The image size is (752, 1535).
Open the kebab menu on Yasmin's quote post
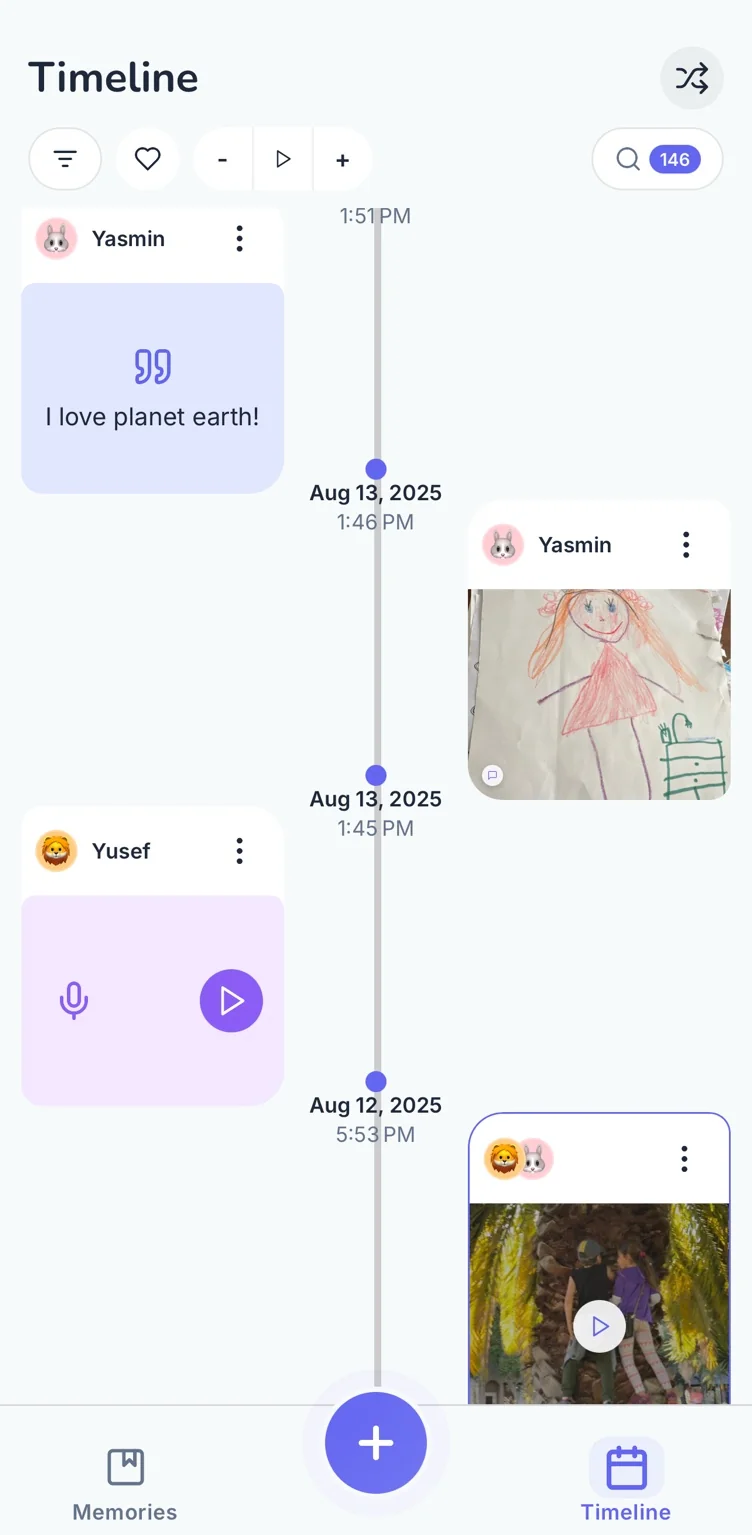(239, 239)
